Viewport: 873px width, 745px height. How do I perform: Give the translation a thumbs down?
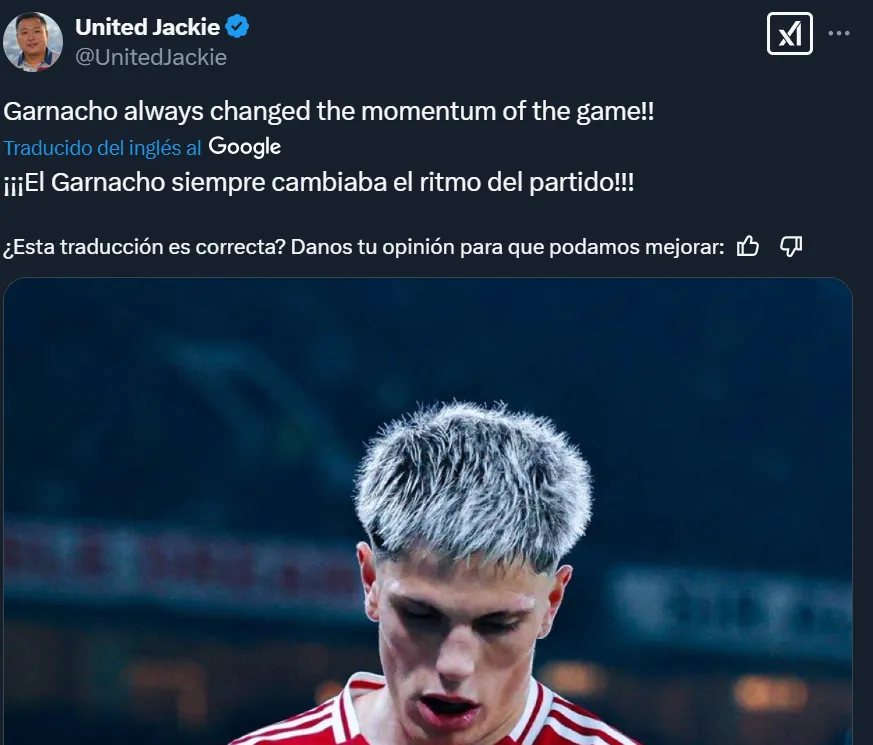click(791, 247)
